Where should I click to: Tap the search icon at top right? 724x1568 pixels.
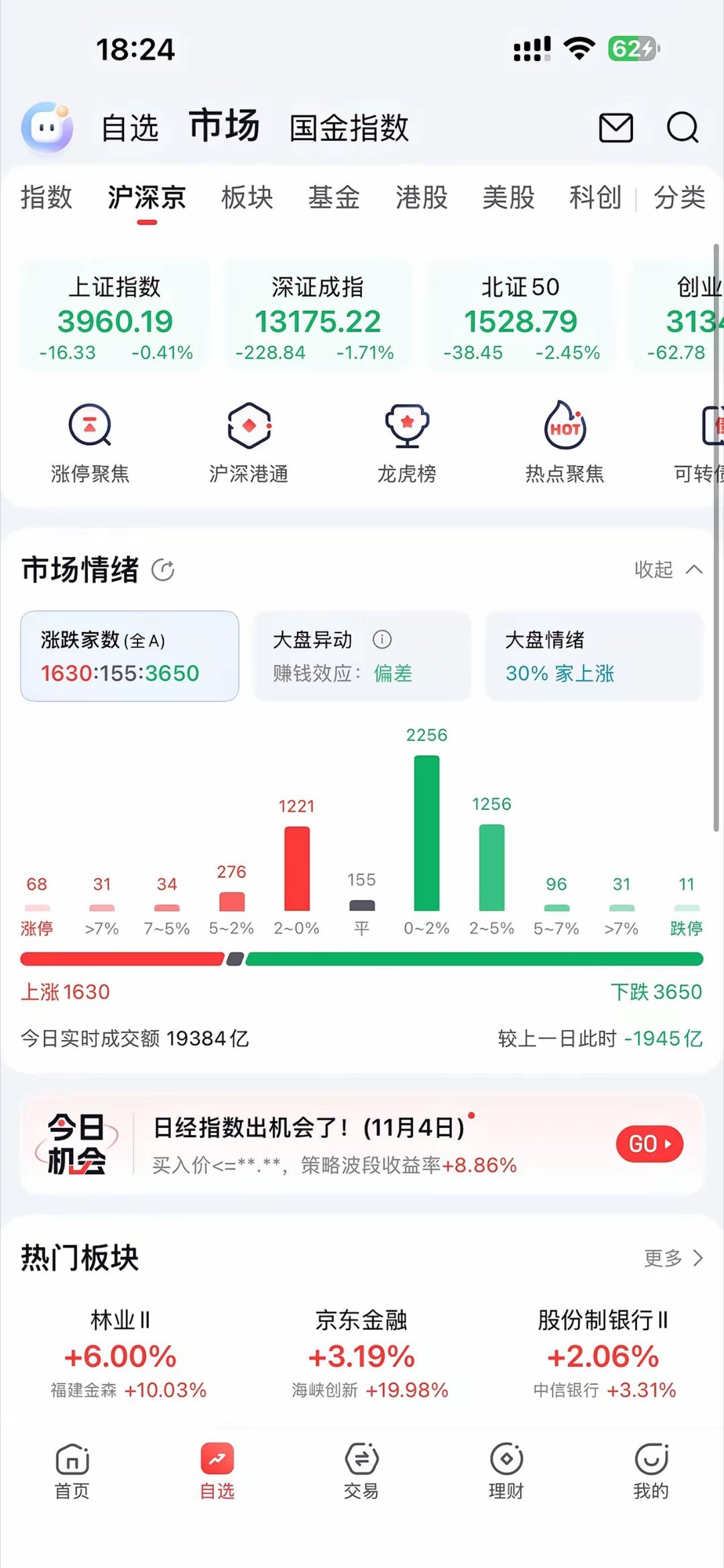click(682, 127)
